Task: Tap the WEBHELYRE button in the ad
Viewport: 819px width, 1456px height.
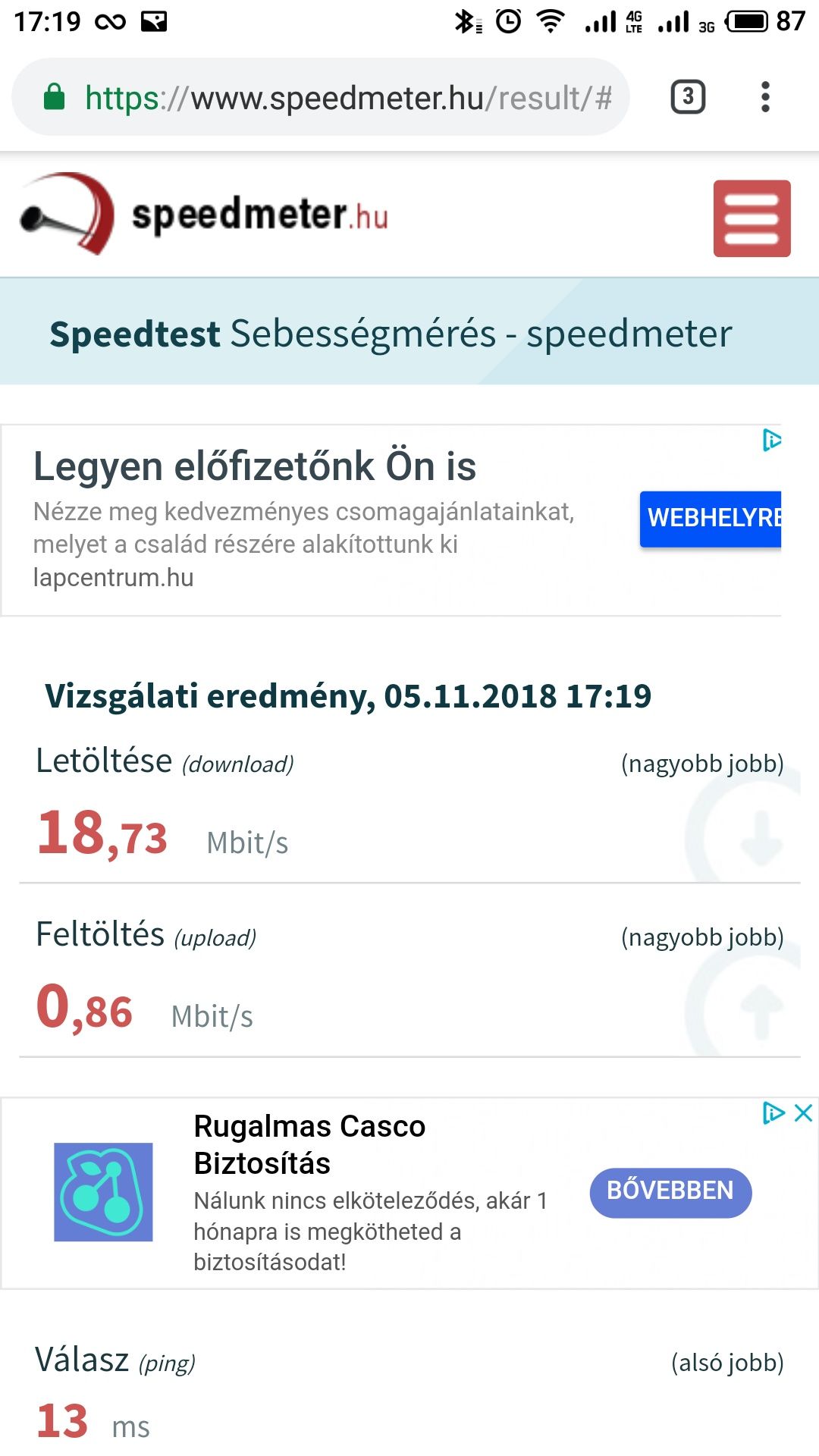Action: point(711,519)
